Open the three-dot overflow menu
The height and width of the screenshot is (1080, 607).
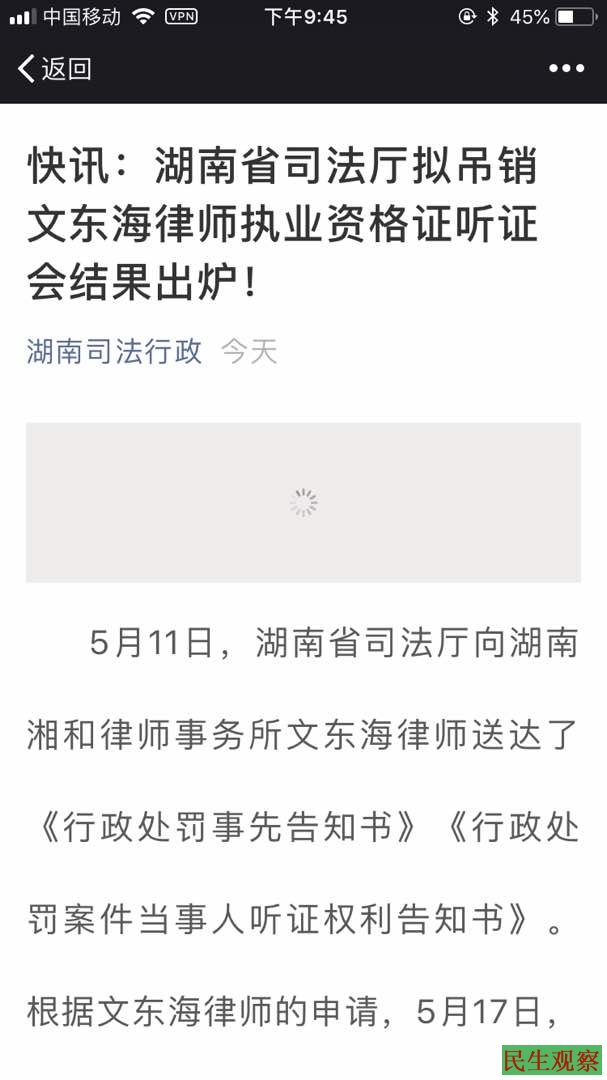pyautogui.click(x=566, y=69)
